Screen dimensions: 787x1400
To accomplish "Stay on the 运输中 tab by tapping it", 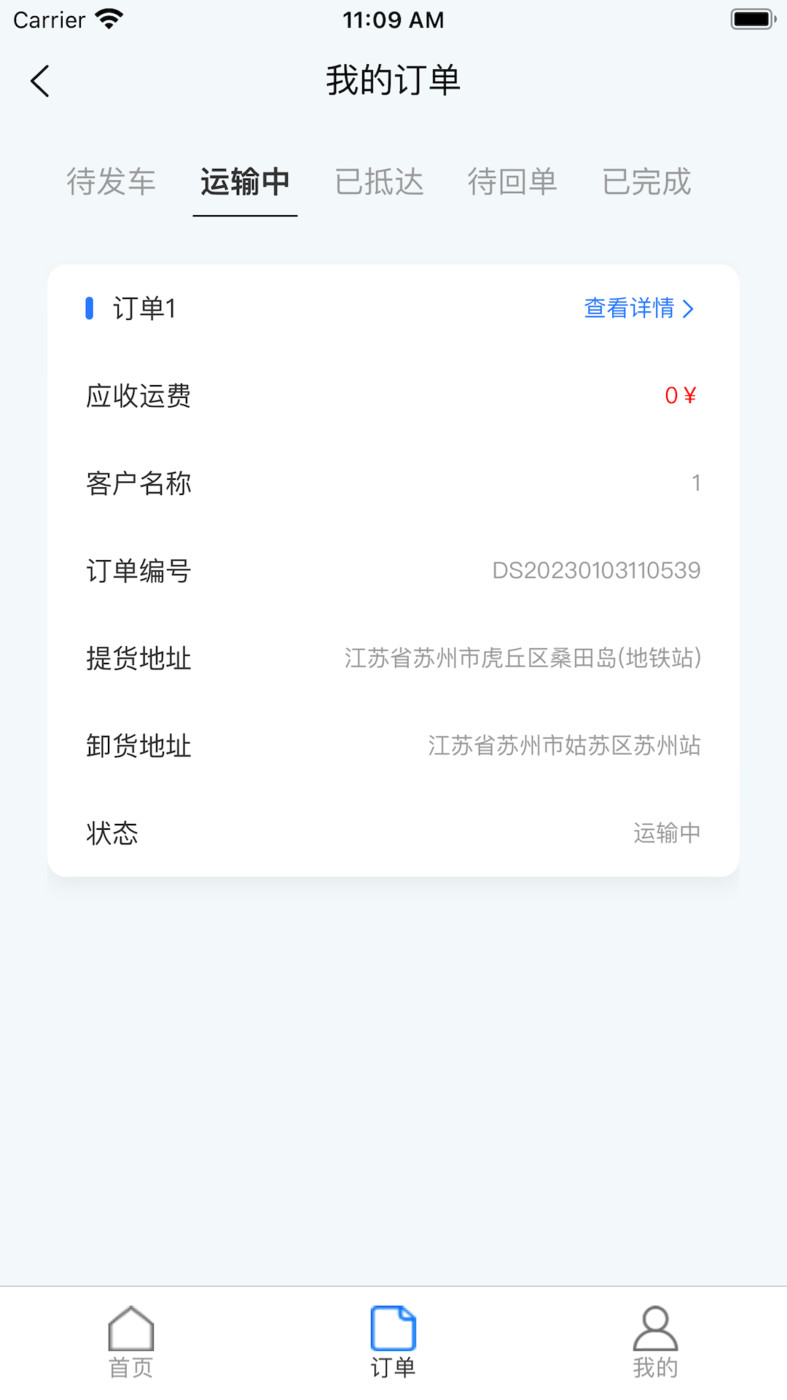I will [245, 183].
